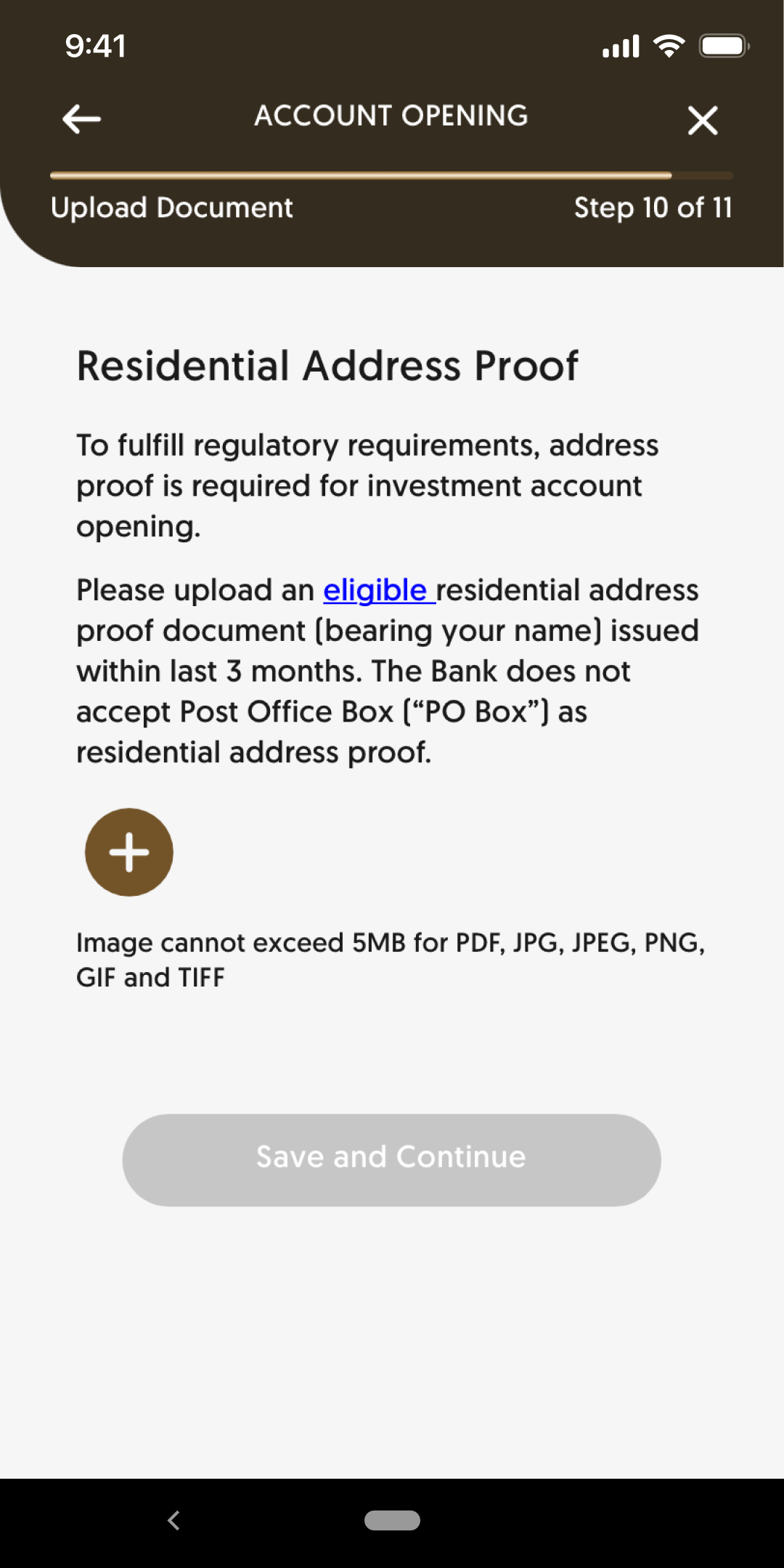The height and width of the screenshot is (1568, 784).
Task: Tap the Wi-Fi icon in status bar
Action: [668, 46]
